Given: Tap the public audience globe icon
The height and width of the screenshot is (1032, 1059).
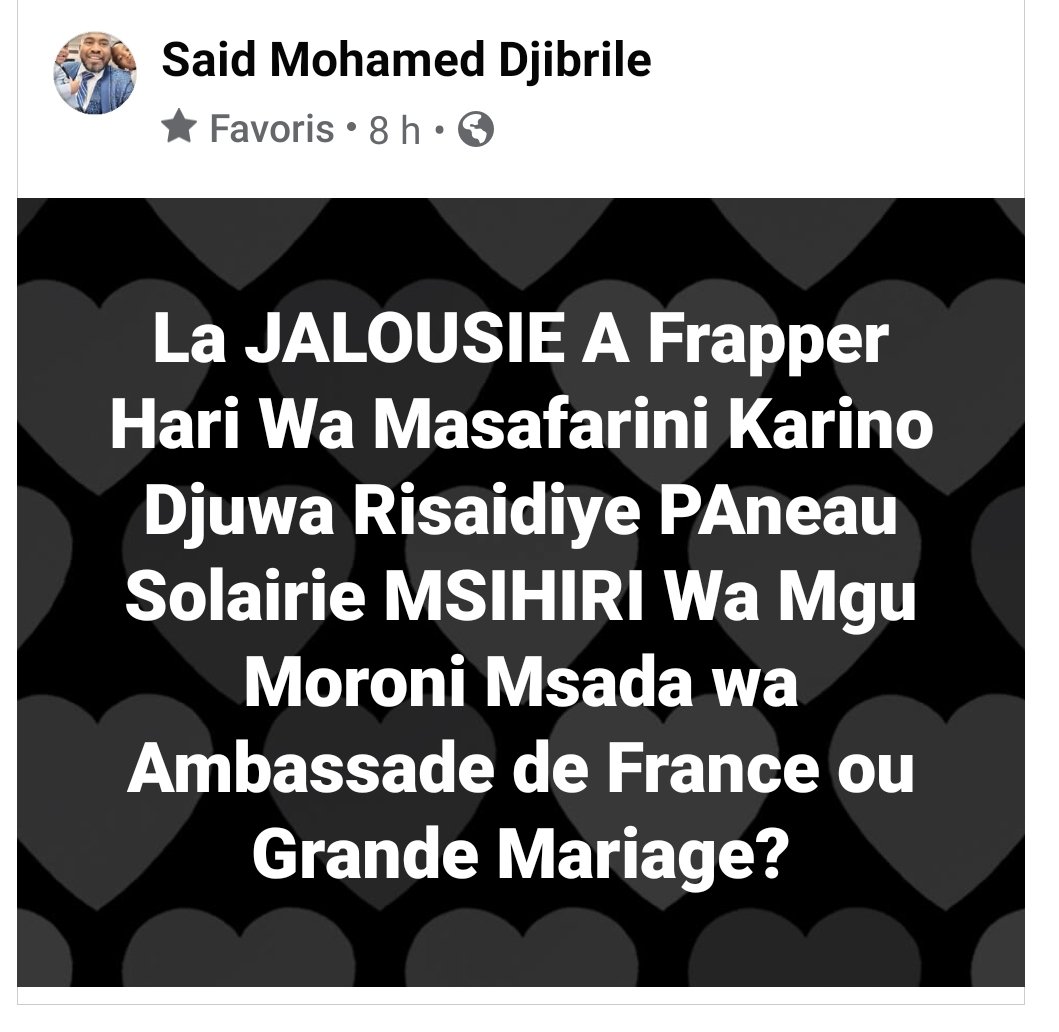Looking at the screenshot, I should (x=475, y=130).
